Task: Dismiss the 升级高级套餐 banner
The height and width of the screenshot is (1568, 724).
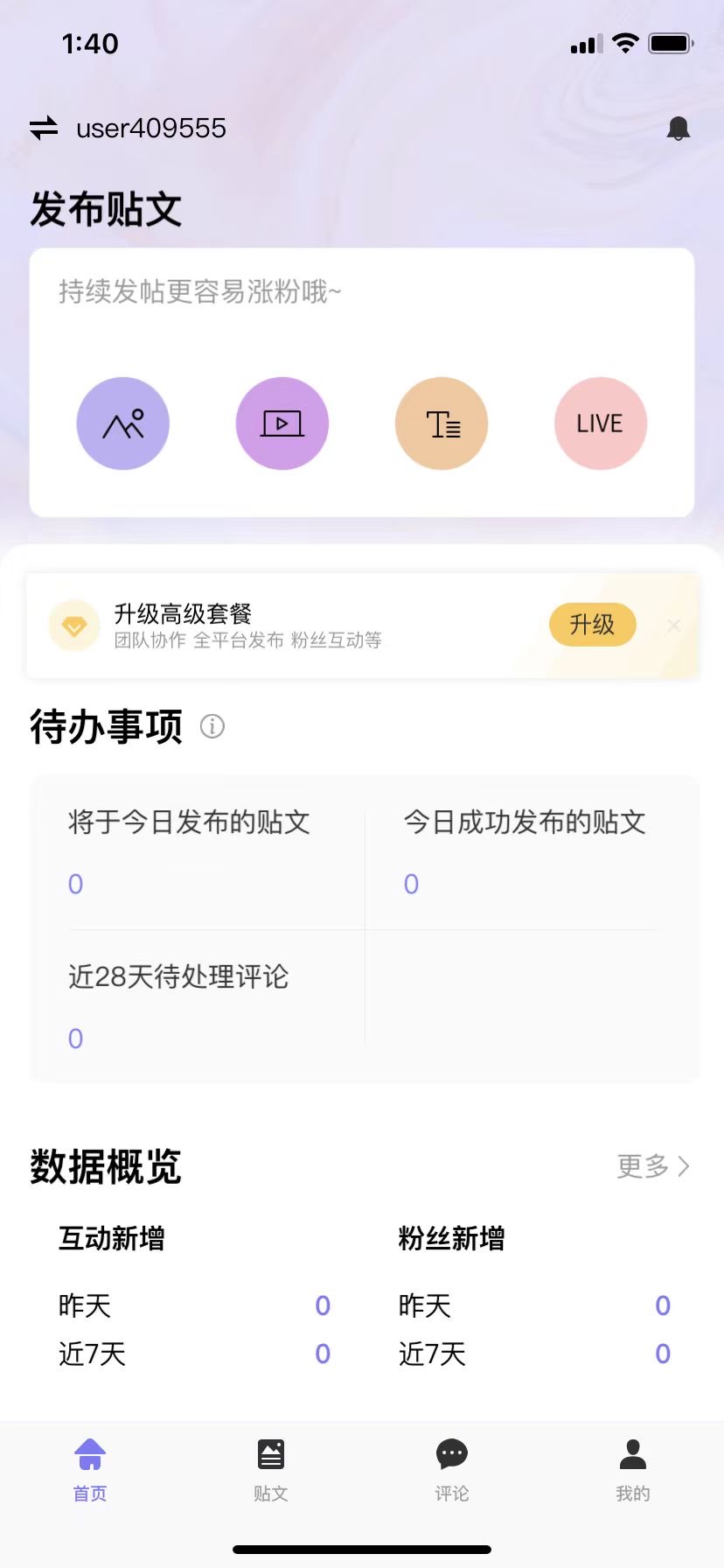Action: click(674, 625)
